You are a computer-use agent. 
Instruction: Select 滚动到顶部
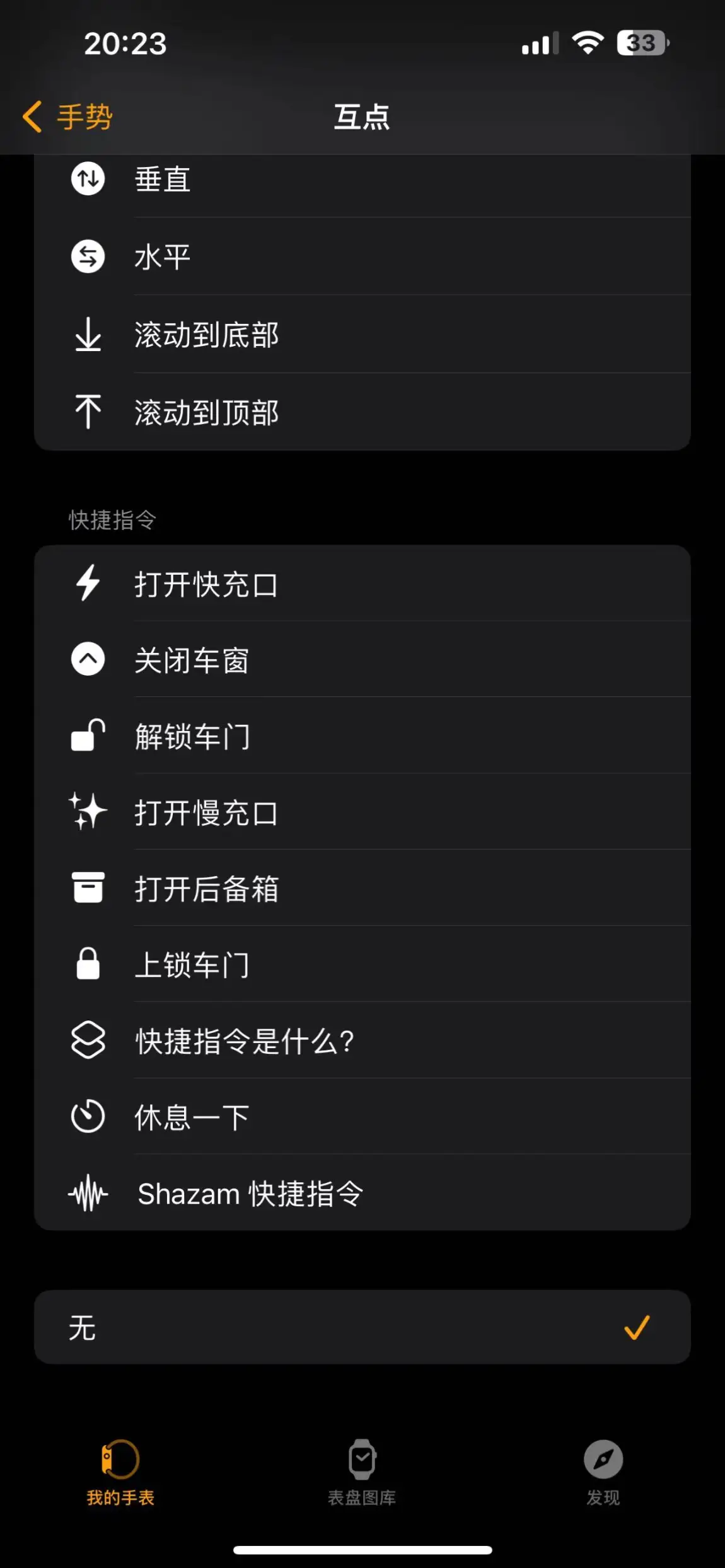[362, 412]
